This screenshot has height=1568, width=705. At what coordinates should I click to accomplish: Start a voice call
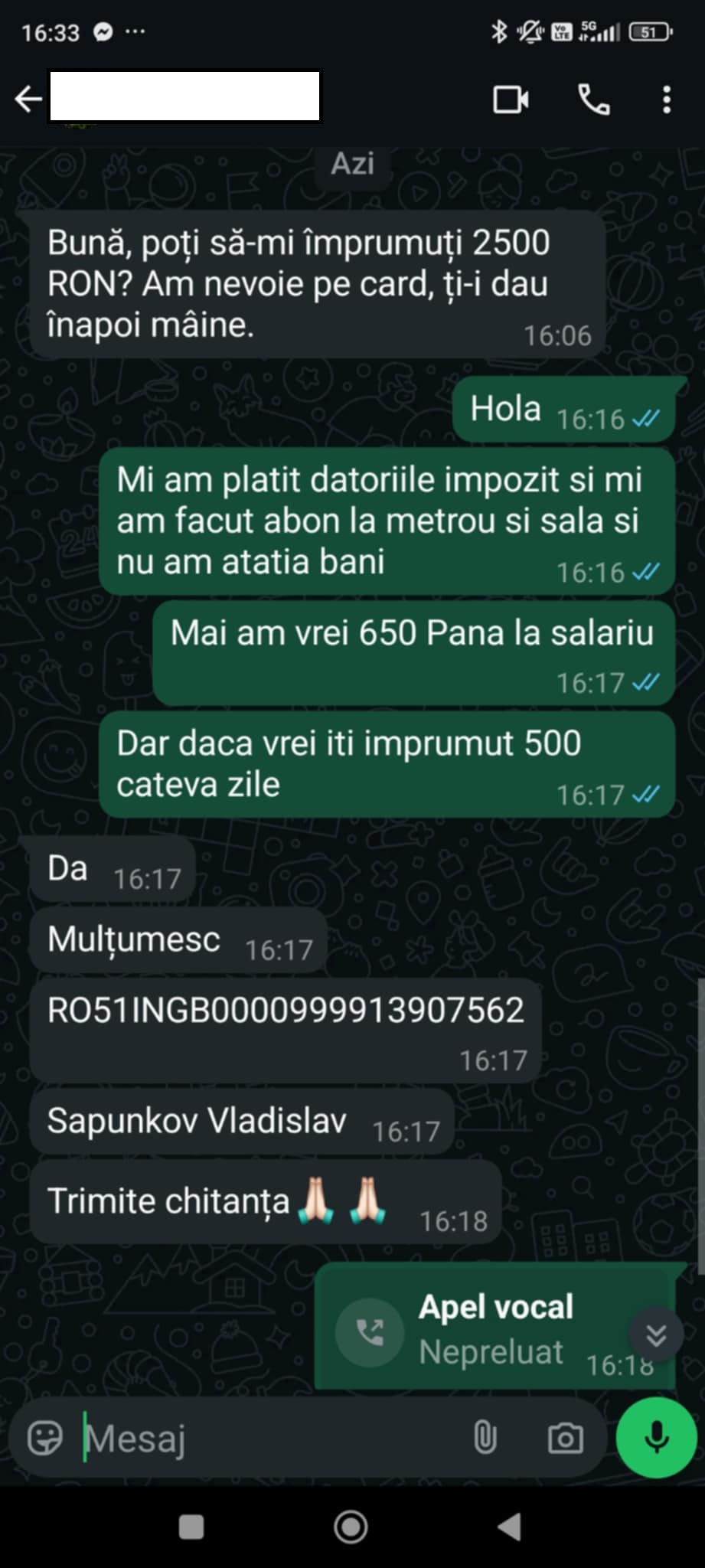pos(593,100)
